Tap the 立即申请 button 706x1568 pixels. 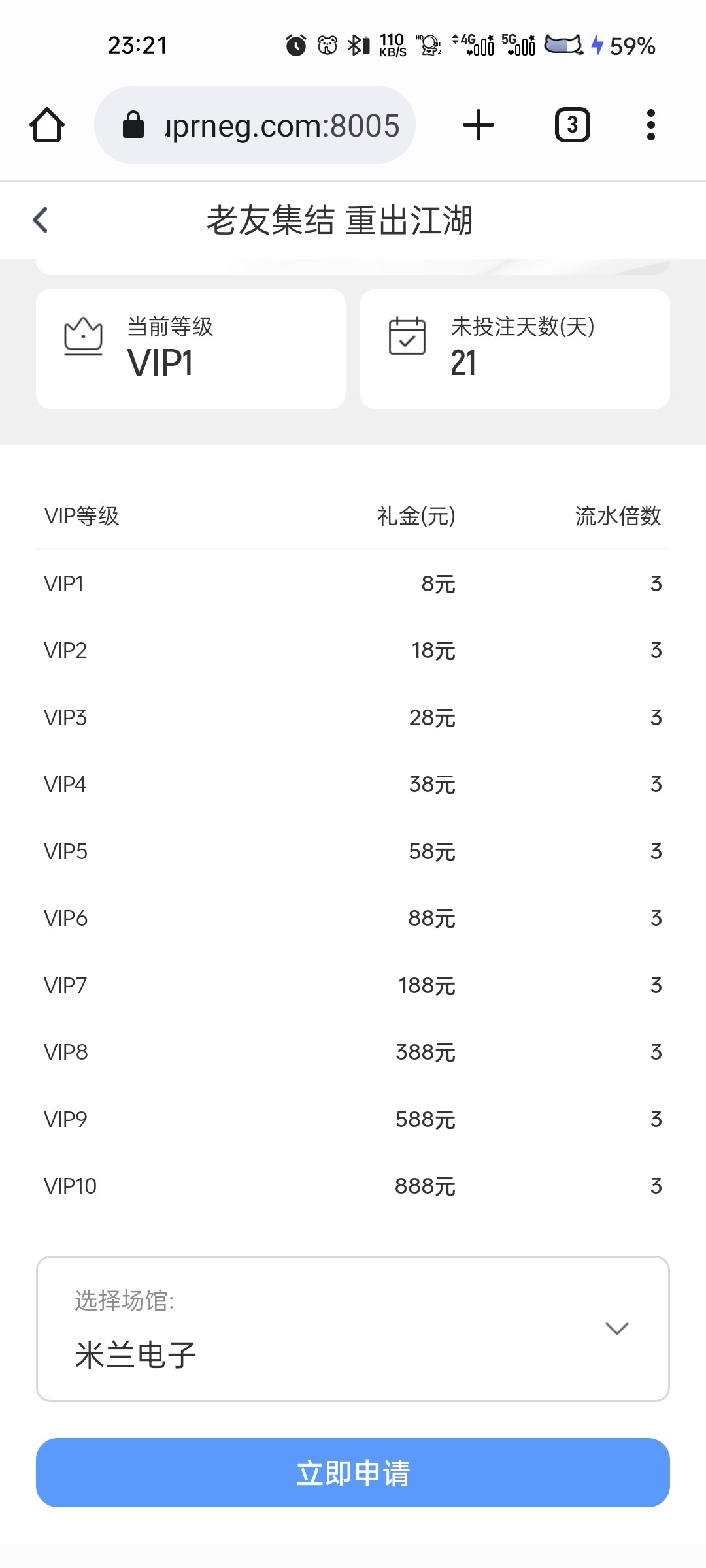point(353,1473)
